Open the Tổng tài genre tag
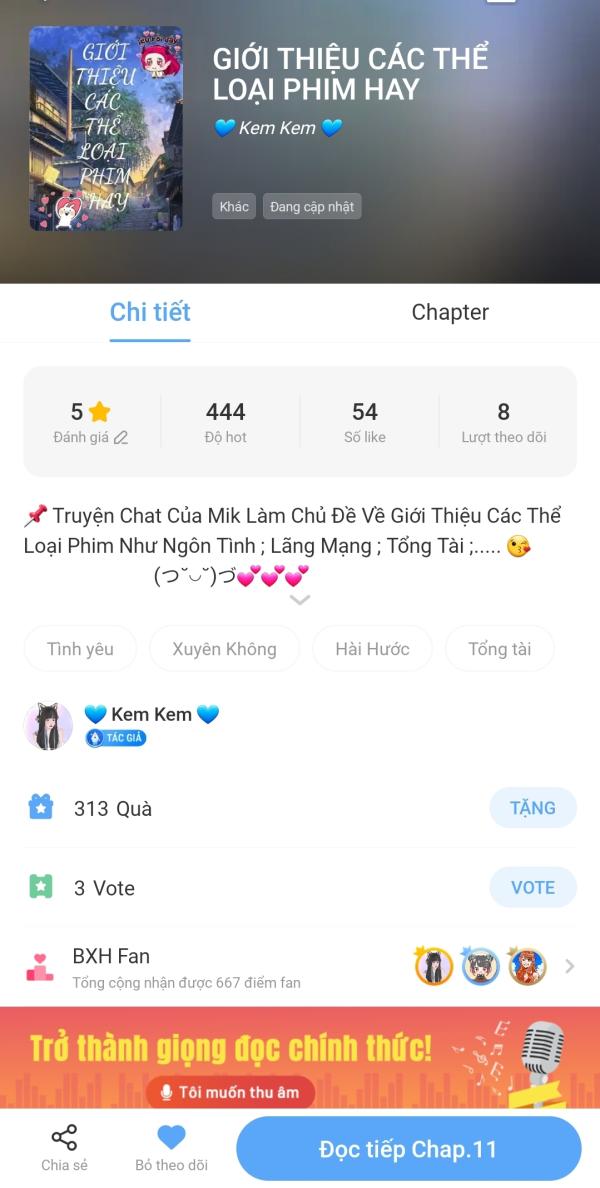Viewport: 600px width, 1188px height. [499, 649]
